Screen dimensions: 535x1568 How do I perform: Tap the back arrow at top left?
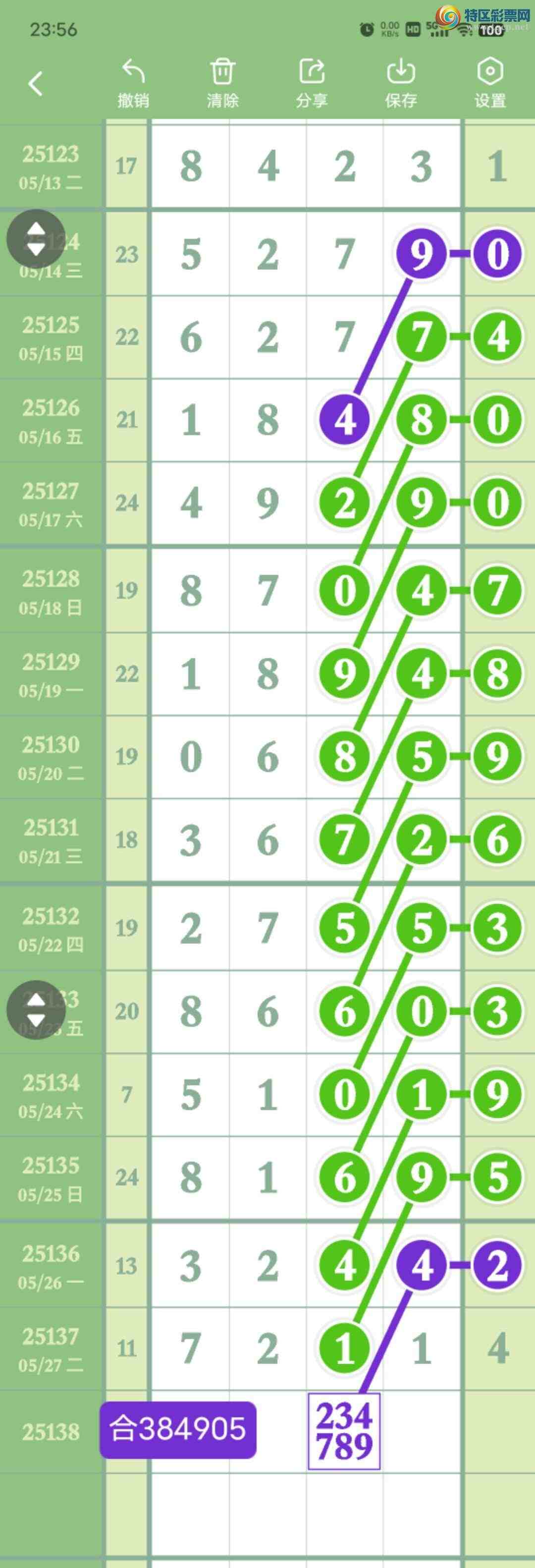[35, 84]
